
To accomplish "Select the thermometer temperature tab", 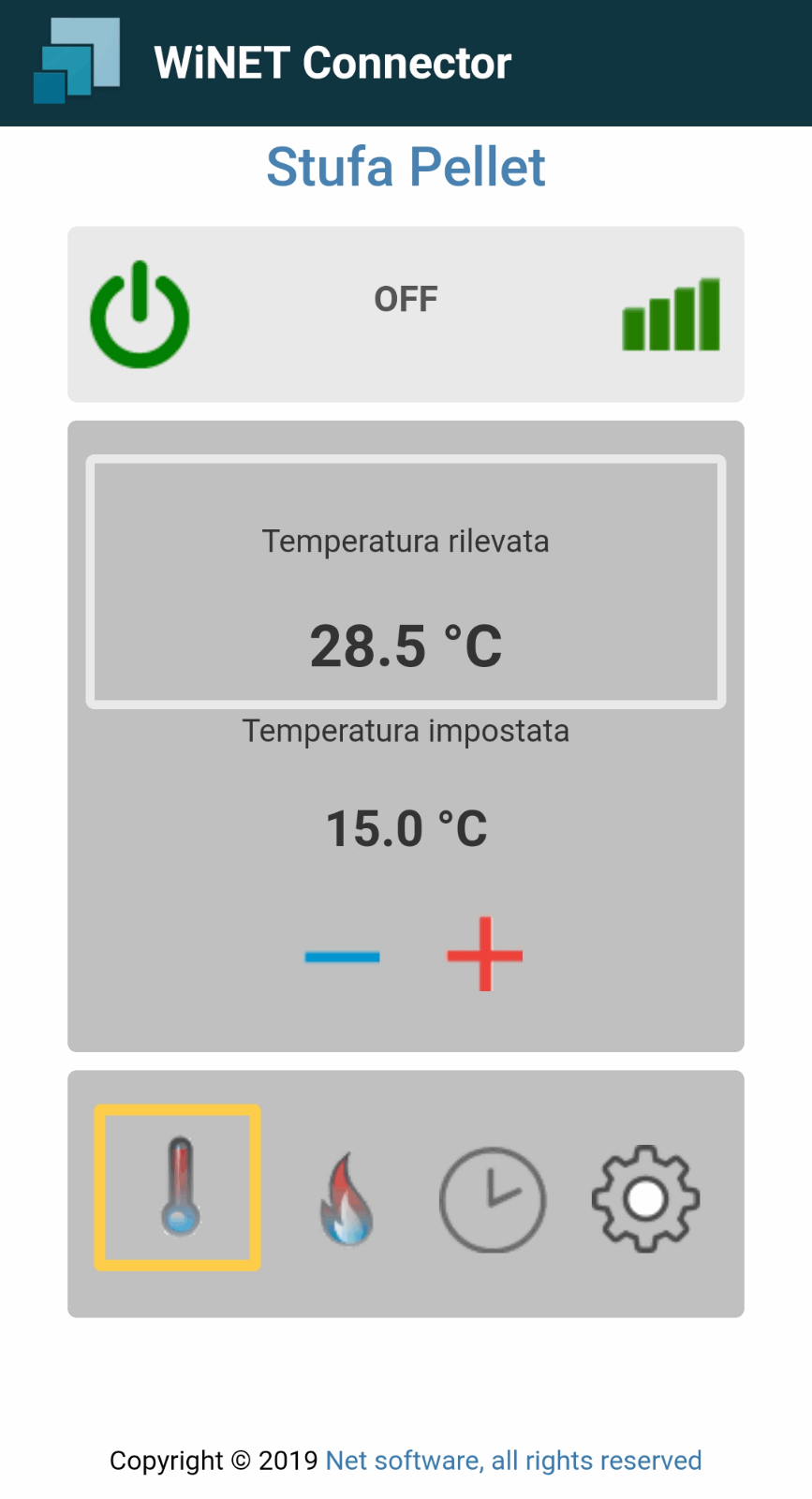I will click(178, 1187).
